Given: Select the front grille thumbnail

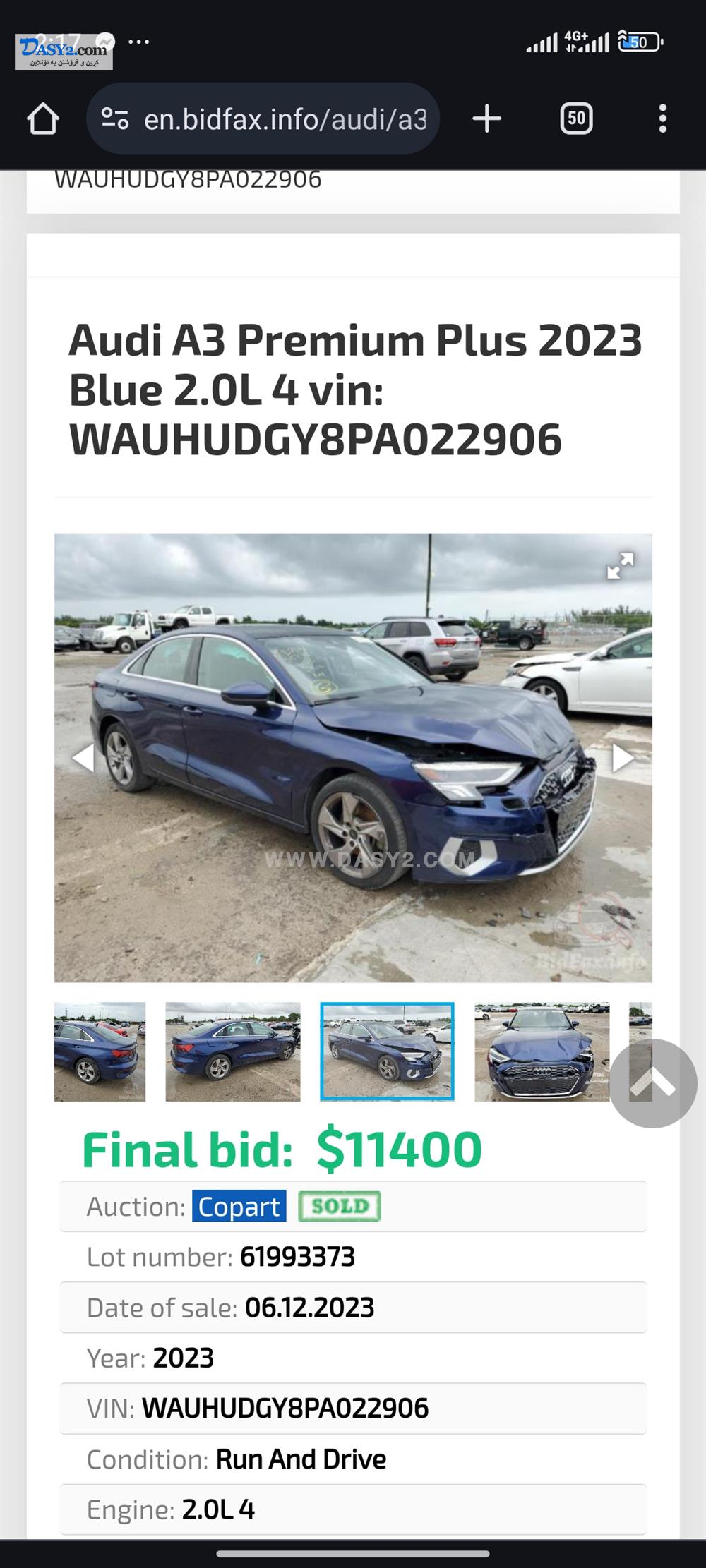Looking at the screenshot, I should click(x=542, y=1051).
